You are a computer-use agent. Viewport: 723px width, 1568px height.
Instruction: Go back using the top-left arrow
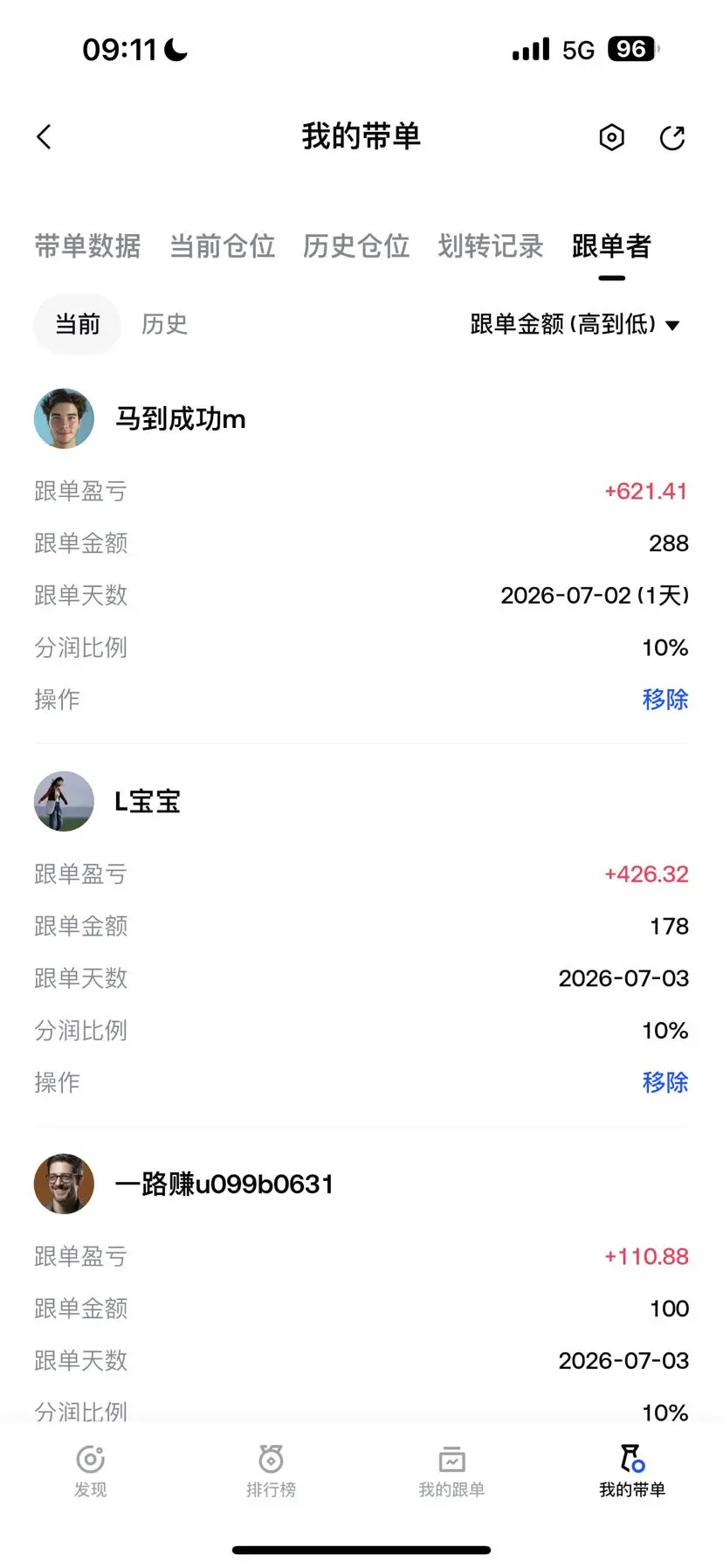pos(45,137)
